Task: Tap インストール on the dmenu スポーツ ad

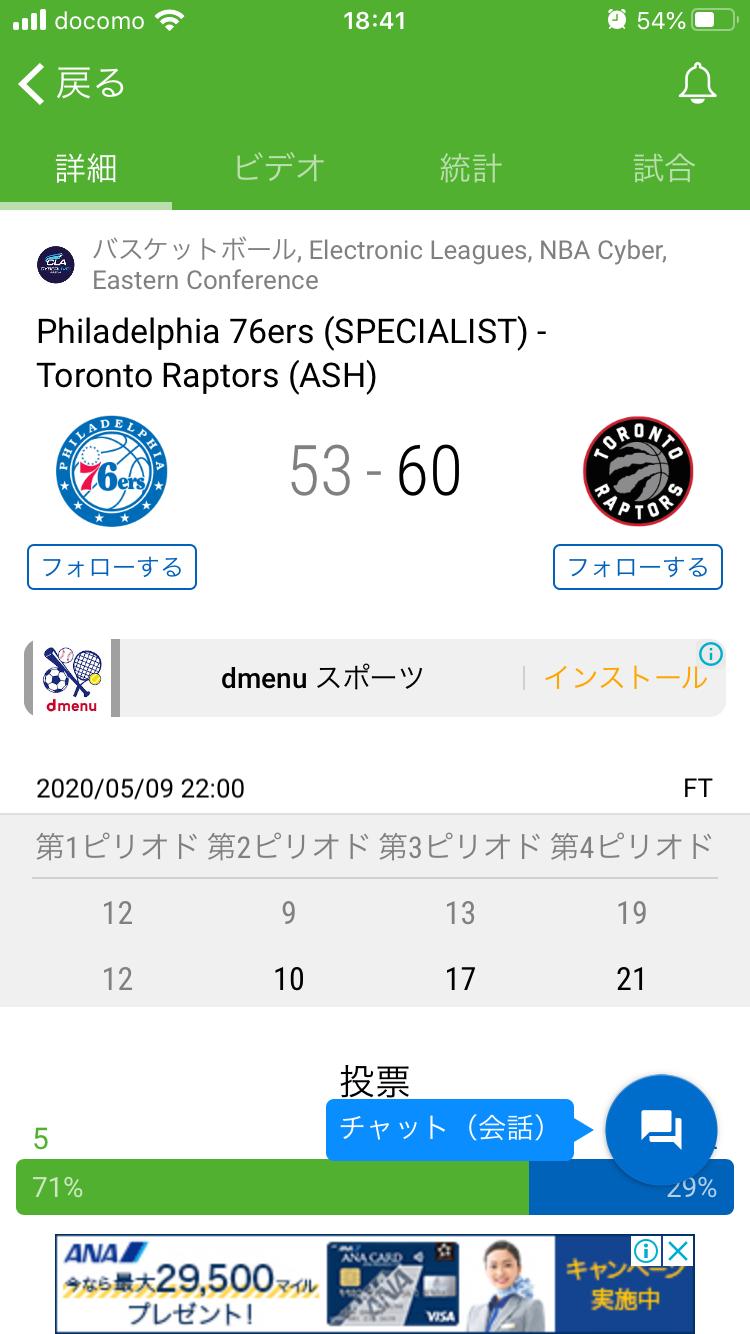Action: pyautogui.click(x=625, y=678)
